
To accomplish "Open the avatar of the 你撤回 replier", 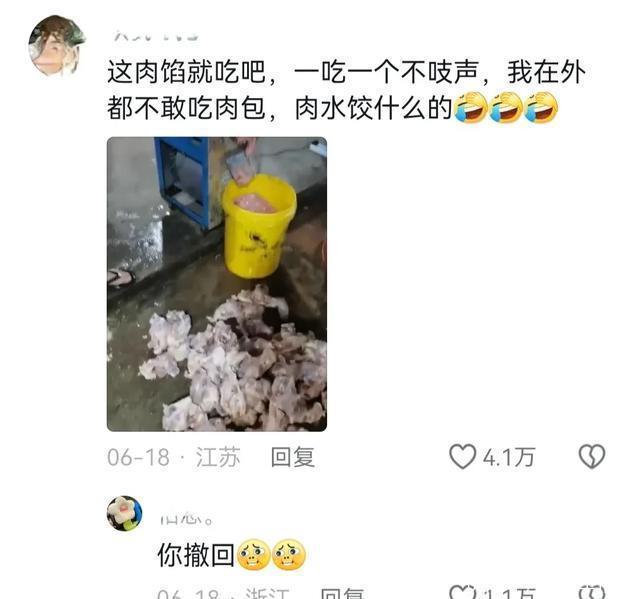I will pos(125,513).
